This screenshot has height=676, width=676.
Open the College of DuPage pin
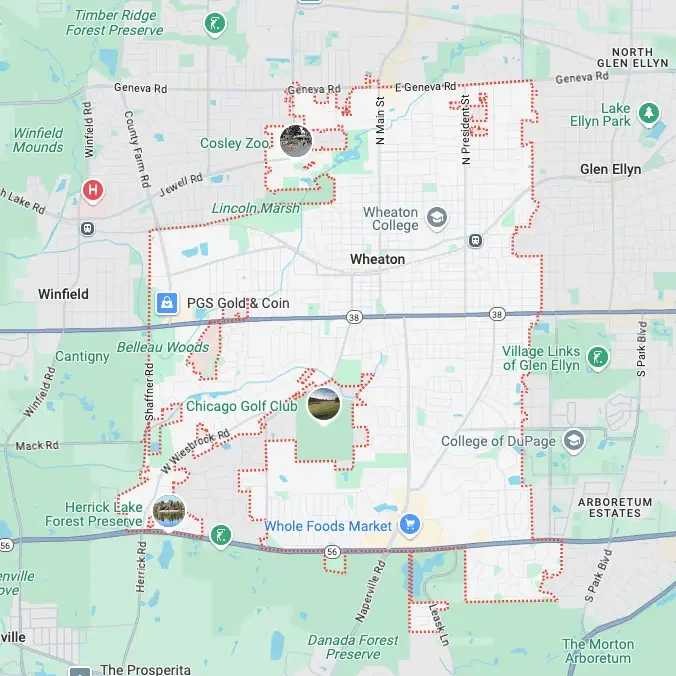pyautogui.click(x=573, y=440)
